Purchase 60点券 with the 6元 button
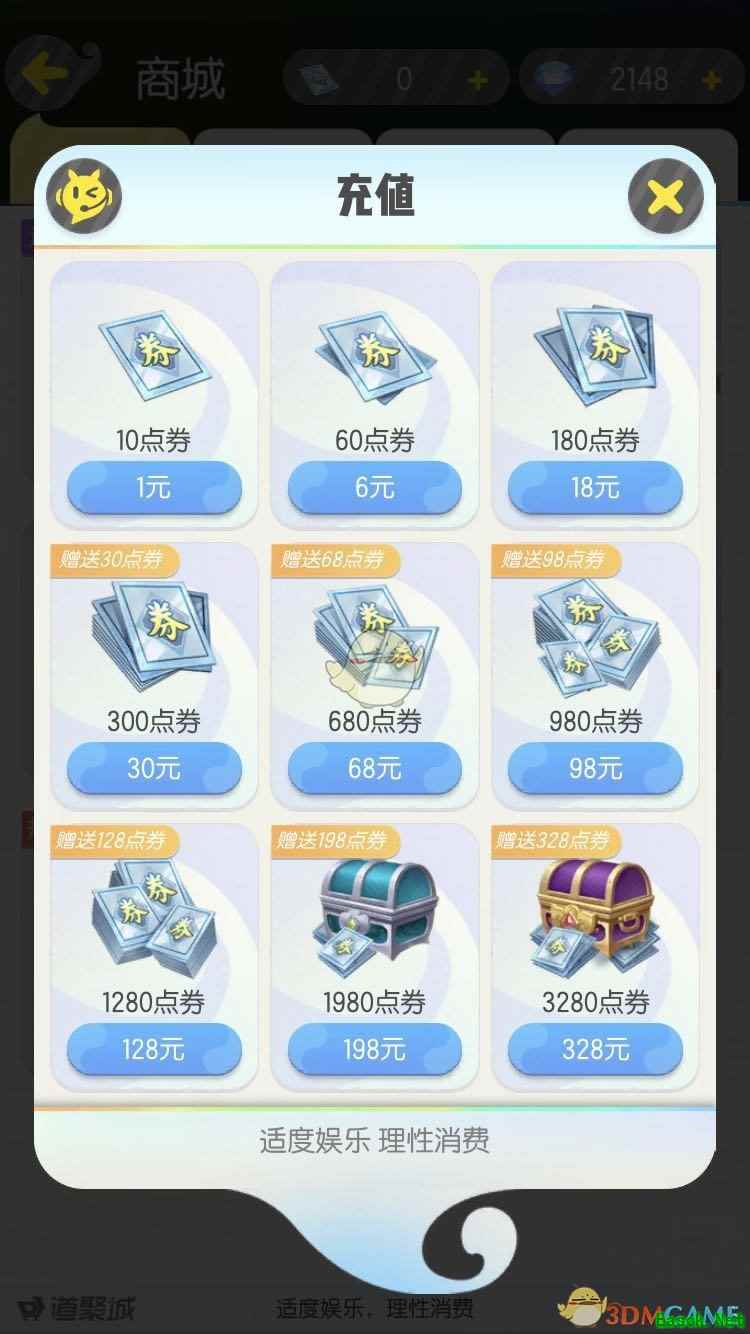Viewport: 750px width, 1334px height. (x=374, y=488)
